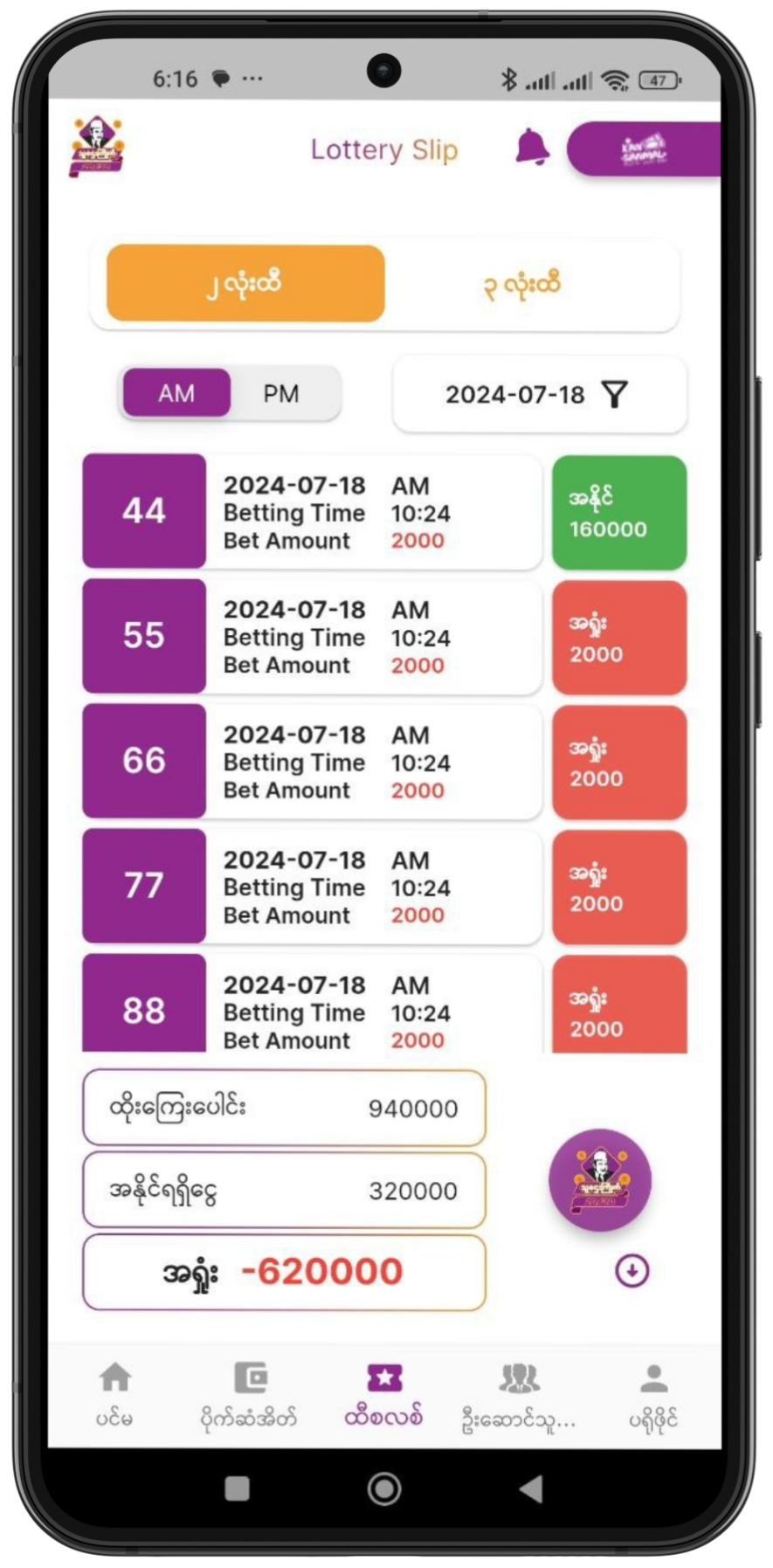This screenshot has height=1568, width=773.
Task: Tap the circled down-arrow download icon
Action: click(x=632, y=1270)
